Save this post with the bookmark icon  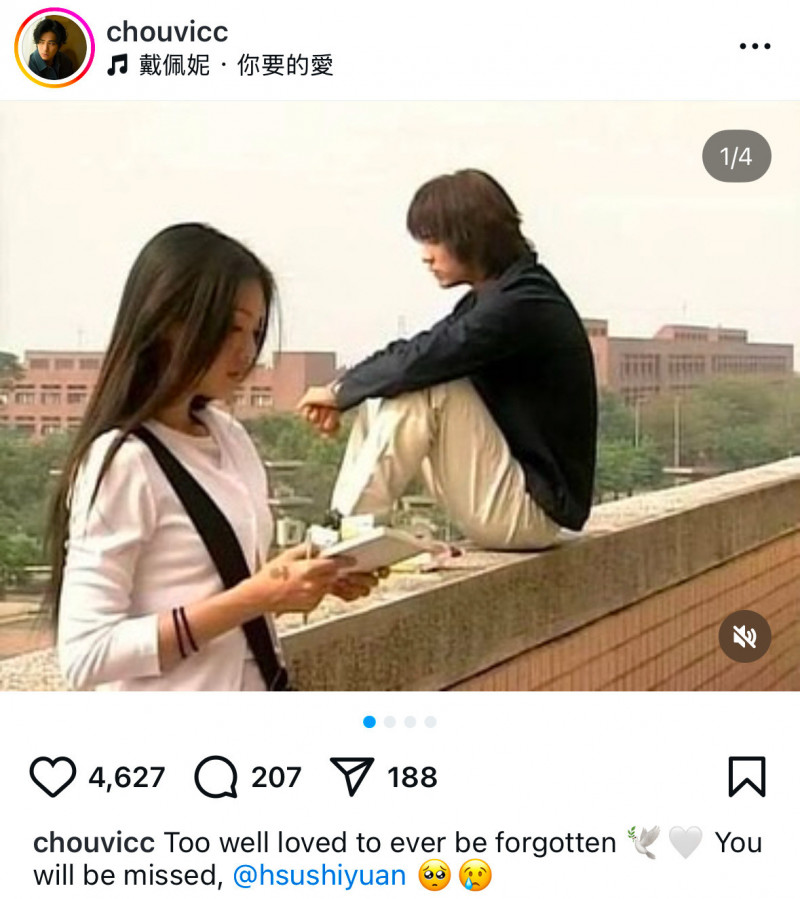746,777
